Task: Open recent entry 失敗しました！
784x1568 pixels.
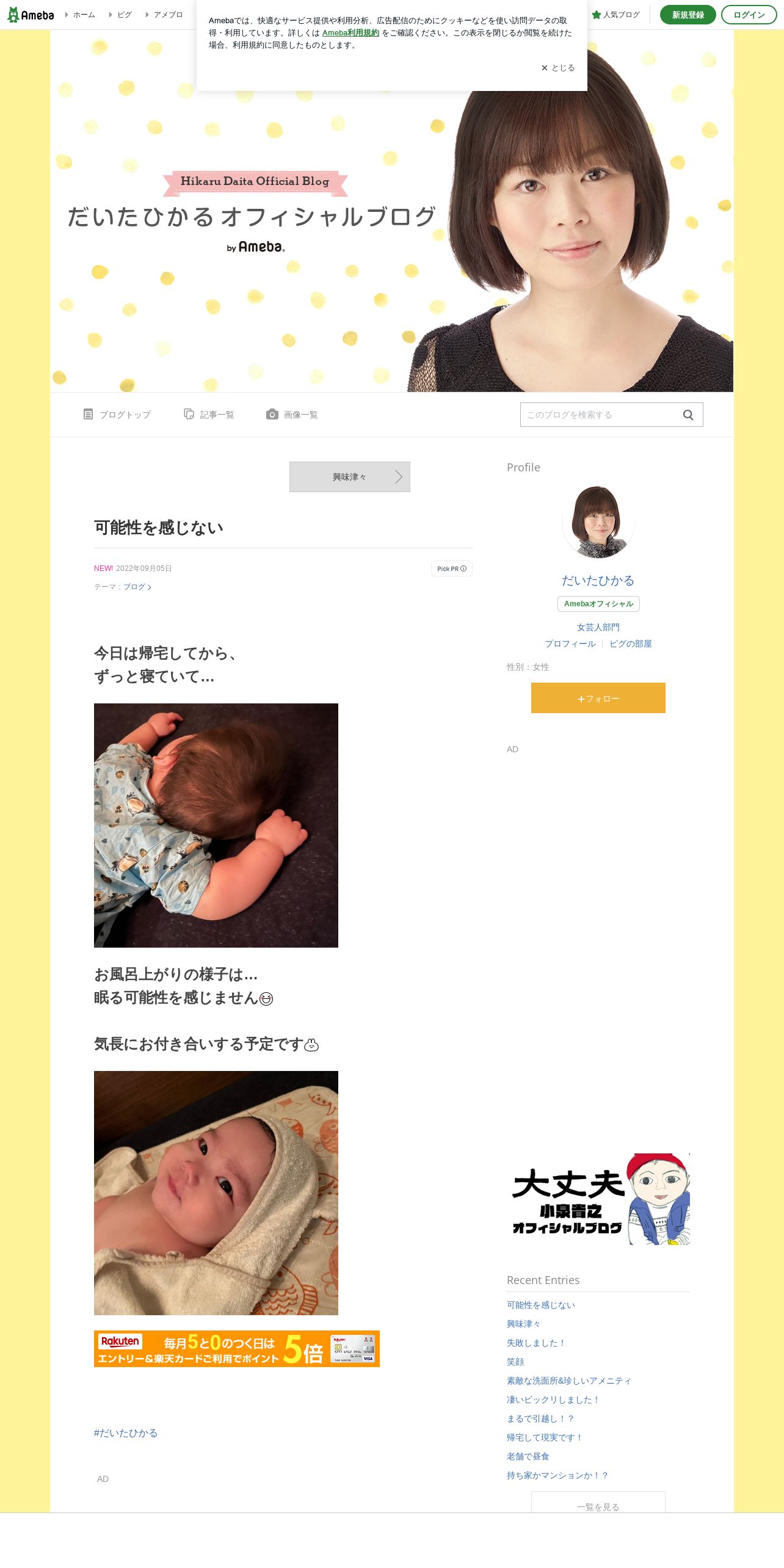Action: tap(536, 1343)
